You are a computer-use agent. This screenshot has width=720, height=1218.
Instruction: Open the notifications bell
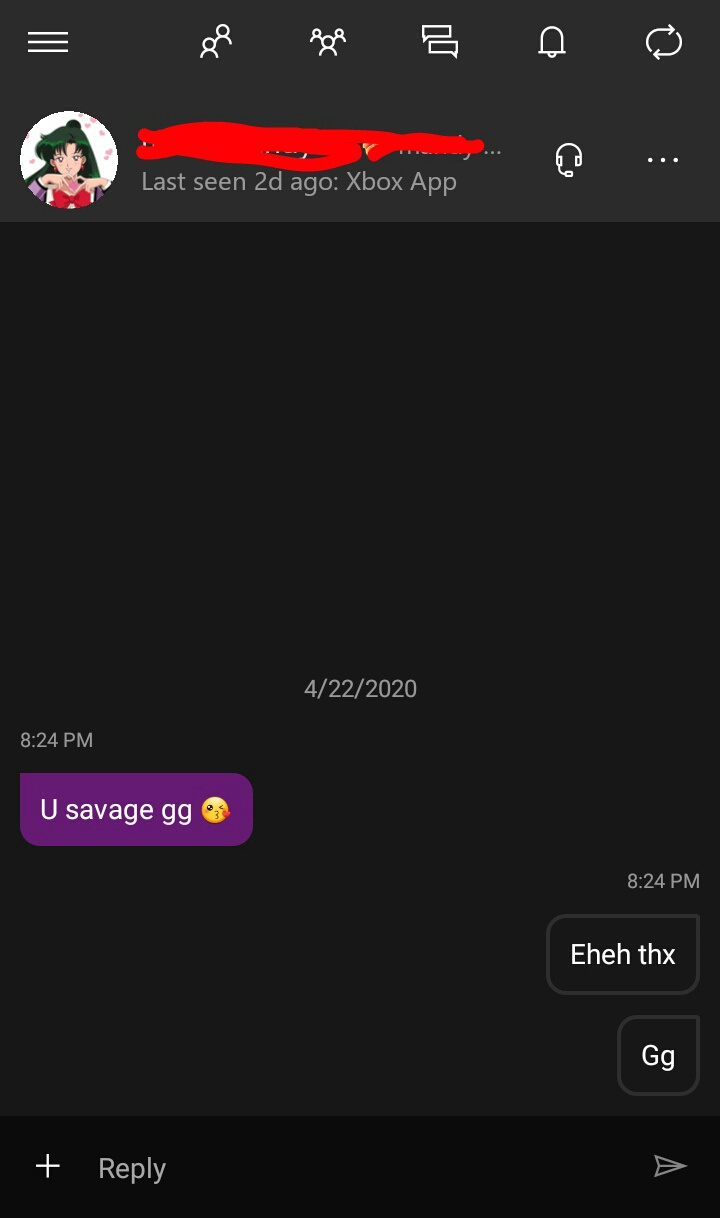tap(552, 42)
